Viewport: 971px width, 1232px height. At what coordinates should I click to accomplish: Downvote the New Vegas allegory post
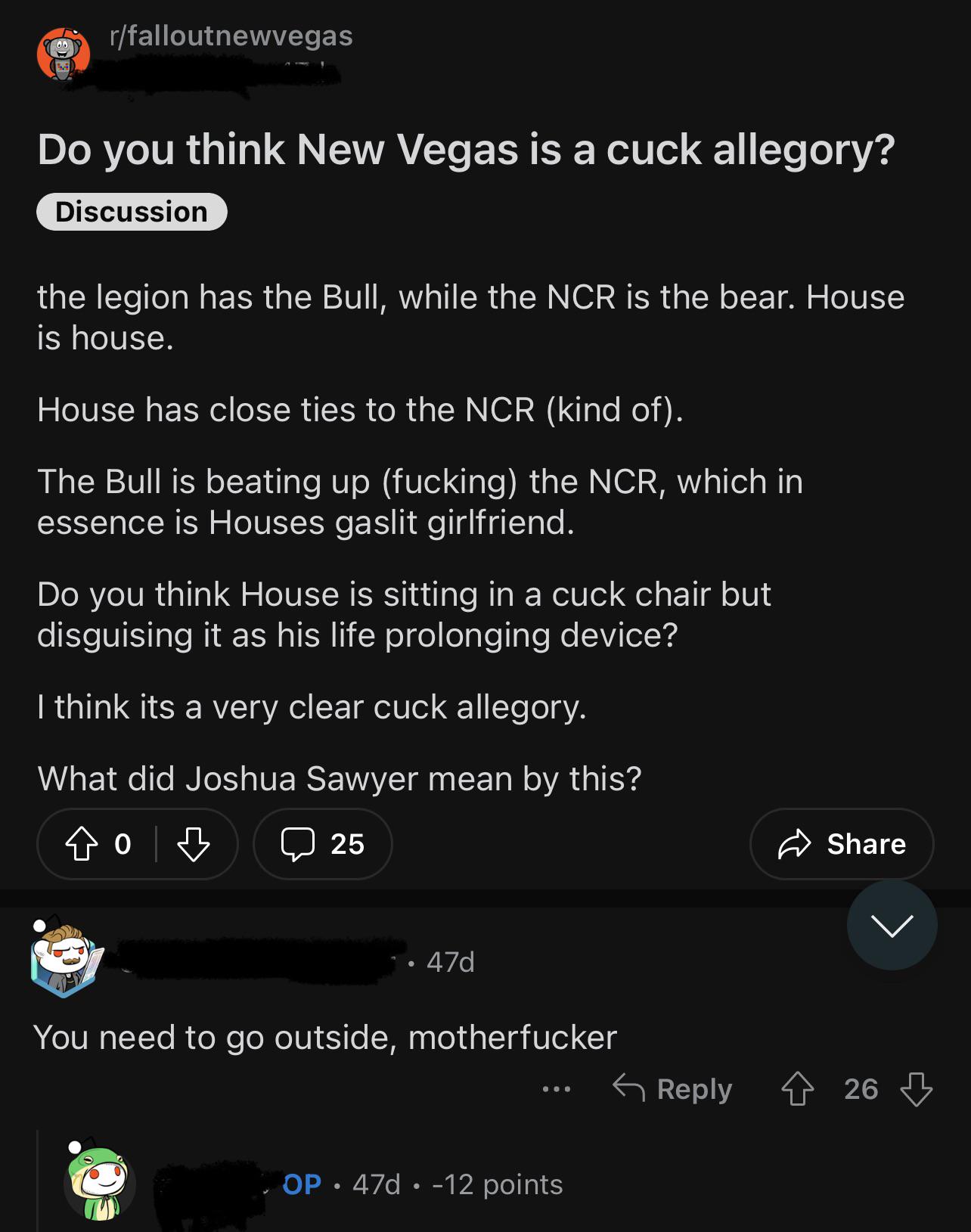194,844
